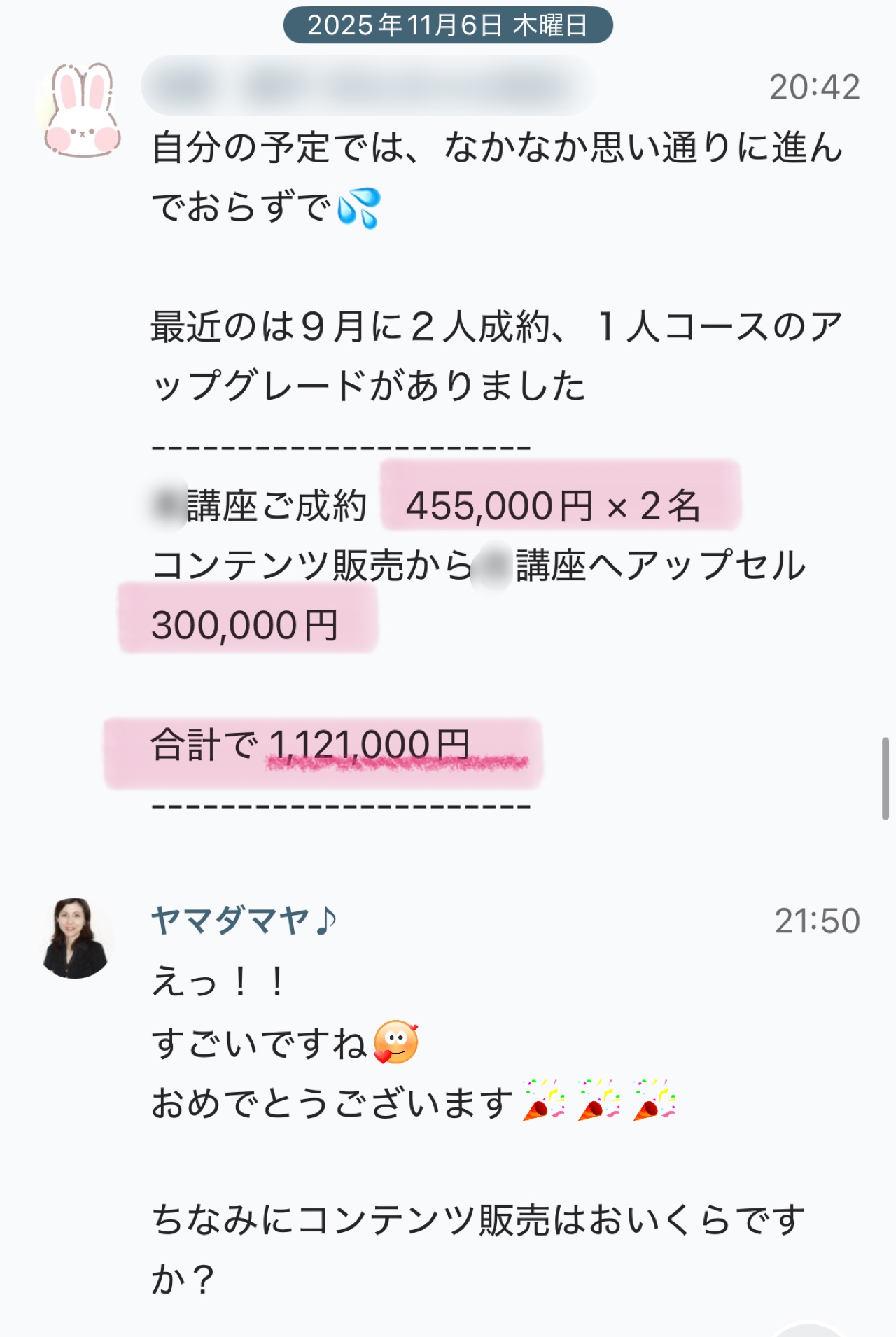Screen dimensions: 896x1337
Task: Open ヤマダマヤ's profile photo
Action: (x=75, y=938)
